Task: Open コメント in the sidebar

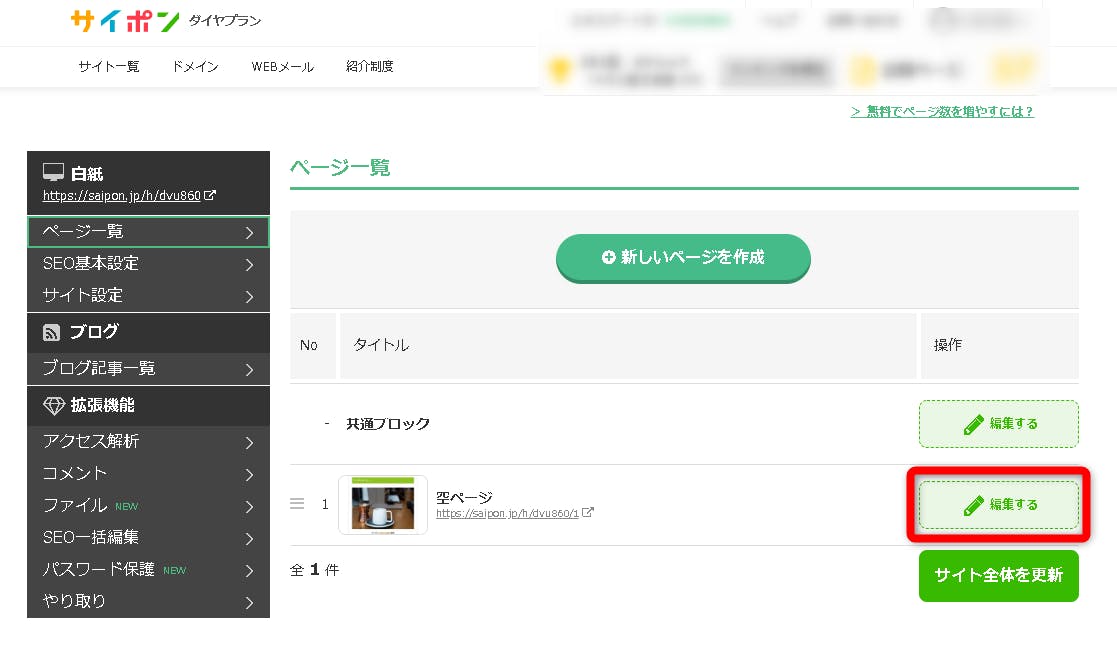Action: pyautogui.click(x=148, y=474)
